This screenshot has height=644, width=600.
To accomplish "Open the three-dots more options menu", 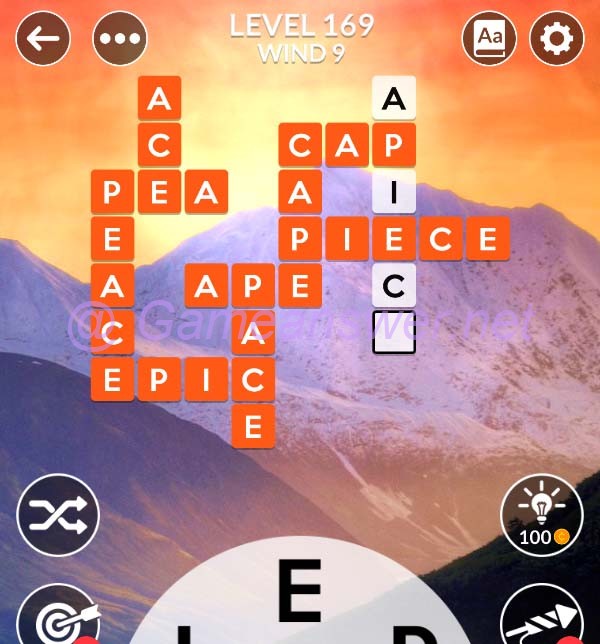I will [120, 39].
